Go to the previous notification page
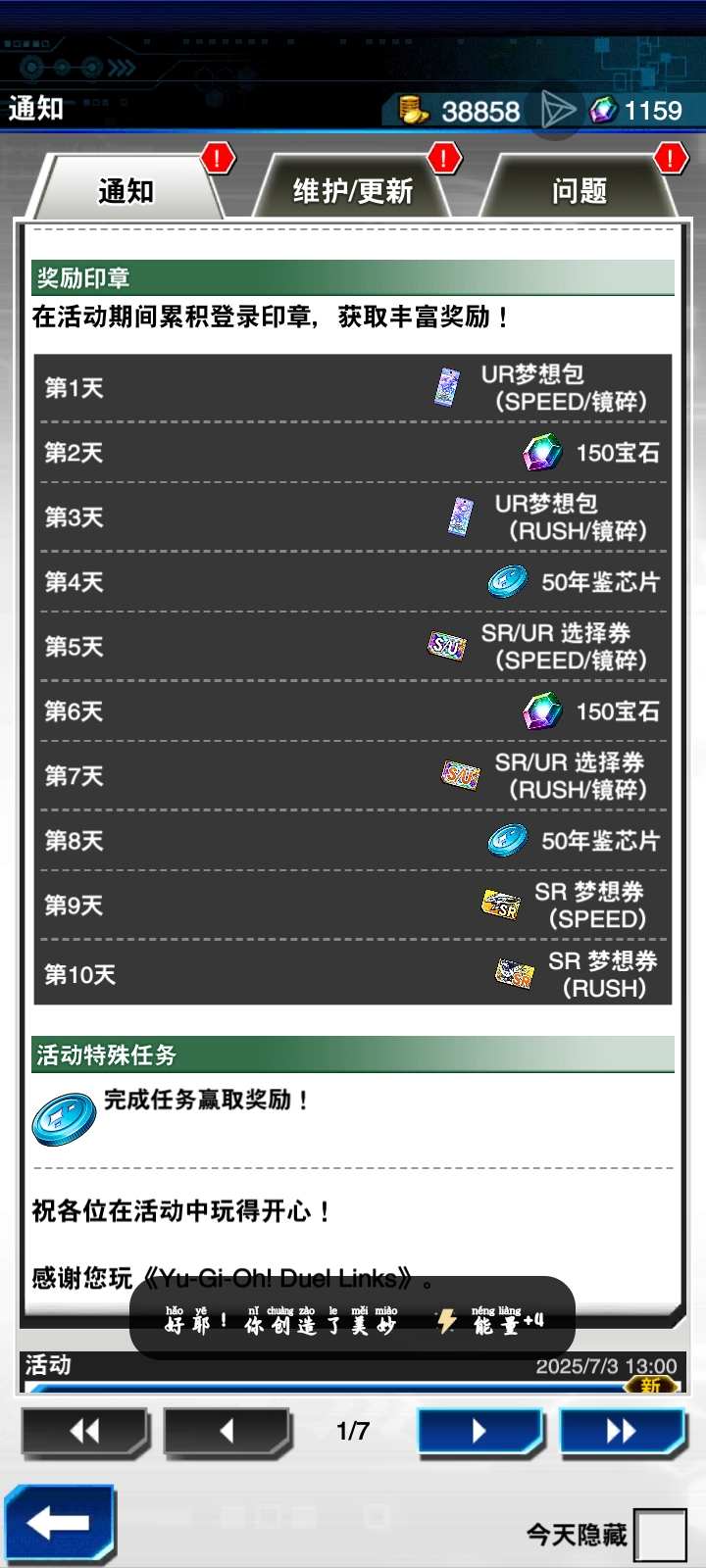 227,1432
